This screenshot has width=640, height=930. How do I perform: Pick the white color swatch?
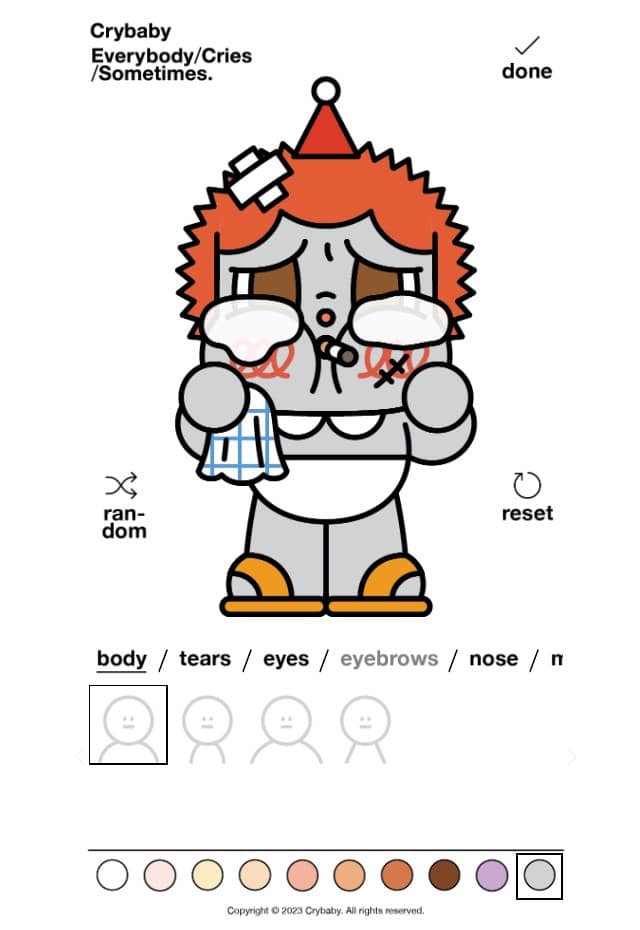click(x=113, y=876)
